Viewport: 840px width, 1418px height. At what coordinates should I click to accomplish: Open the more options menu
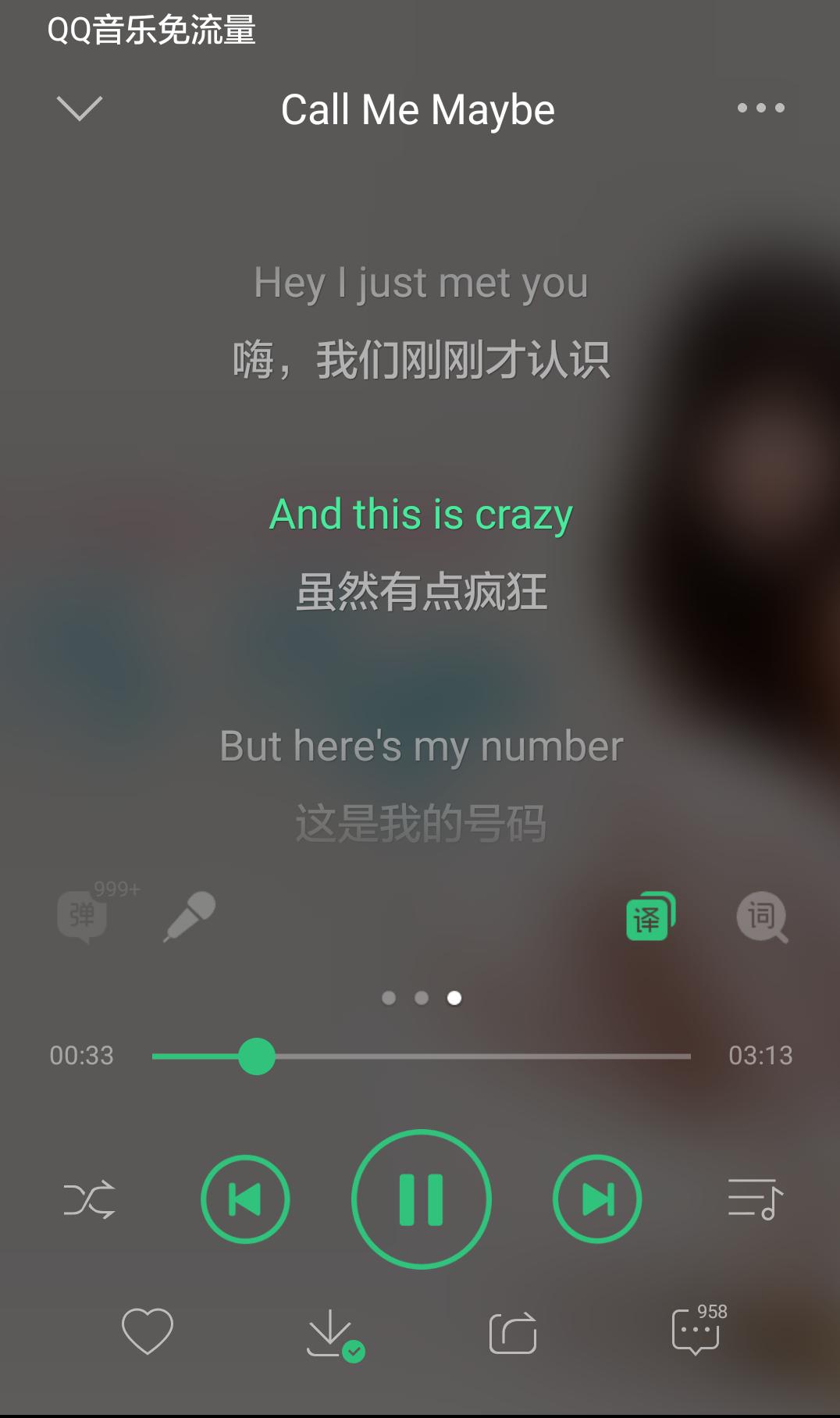pyautogui.click(x=760, y=109)
